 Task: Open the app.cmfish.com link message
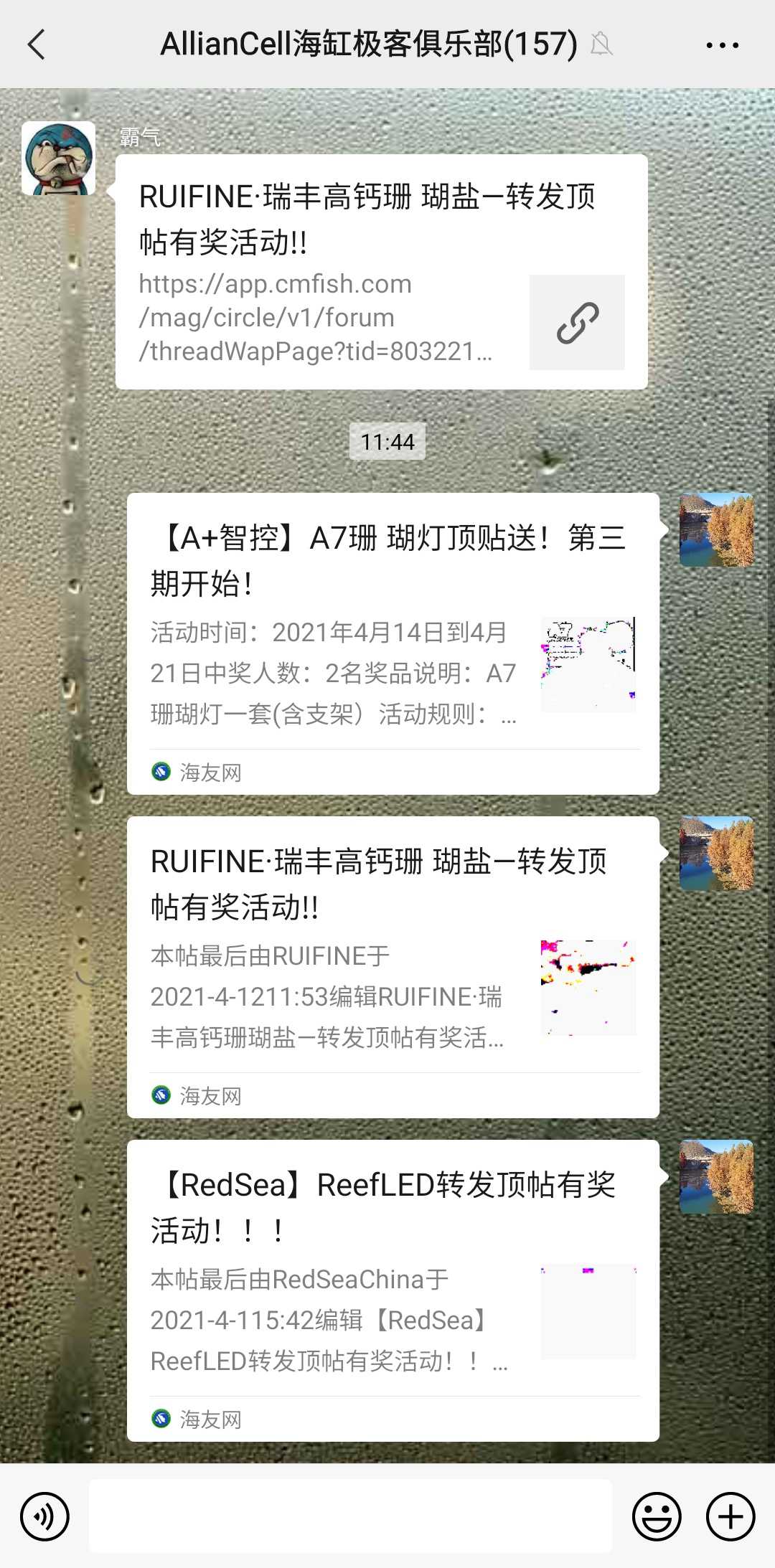(x=381, y=272)
